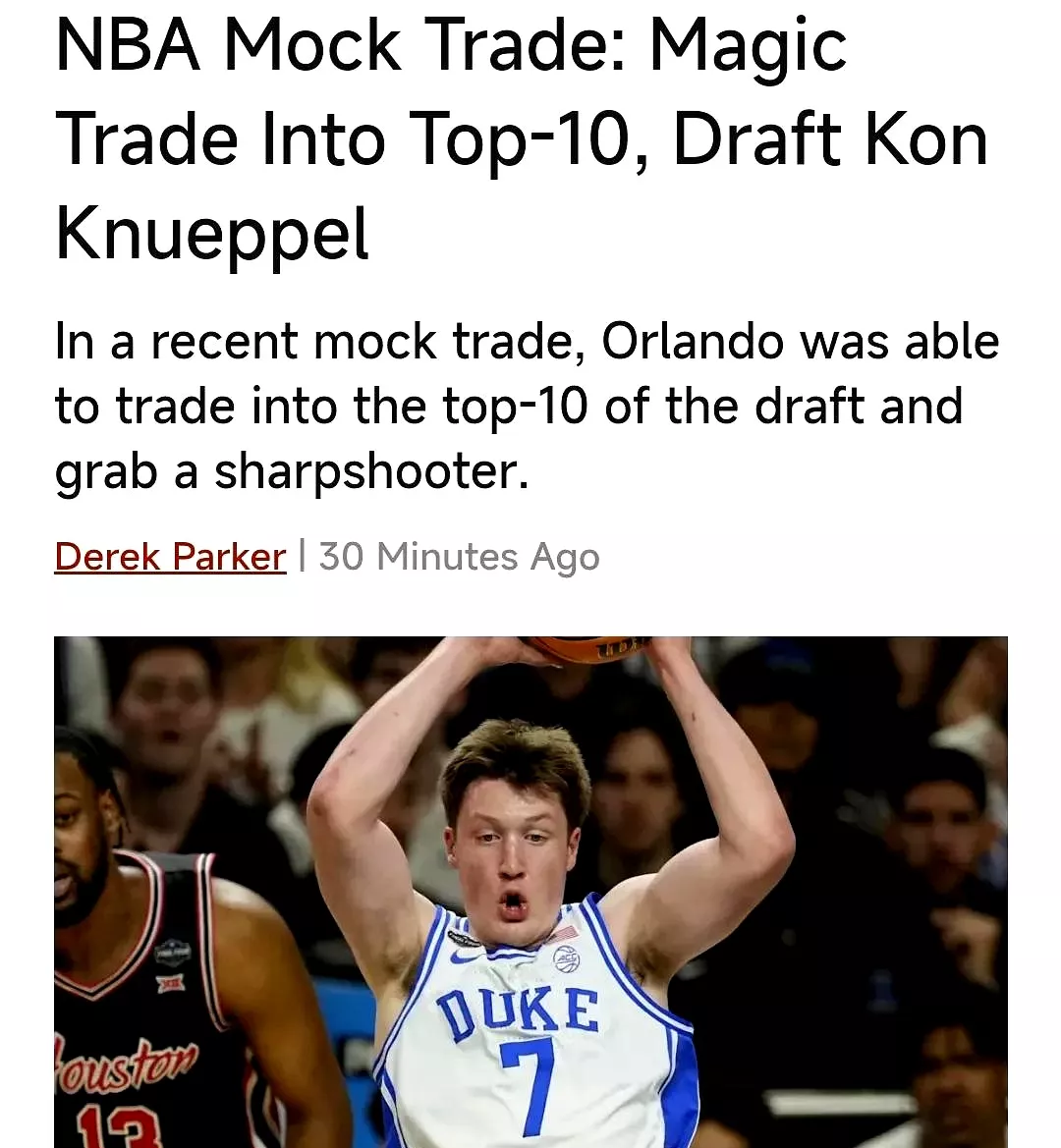The height and width of the screenshot is (1148, 1061).
Task: Open author Derek Parker's profile link
Action: click(170, 557)
